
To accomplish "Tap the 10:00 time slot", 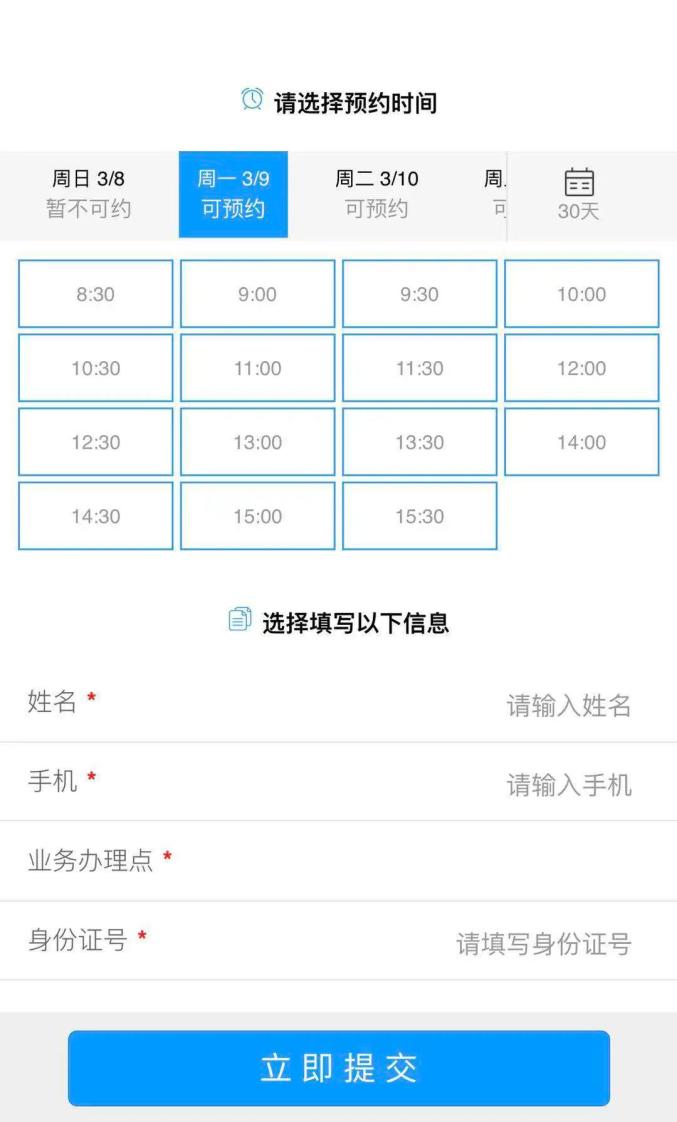I will click(x=582, y=294).
